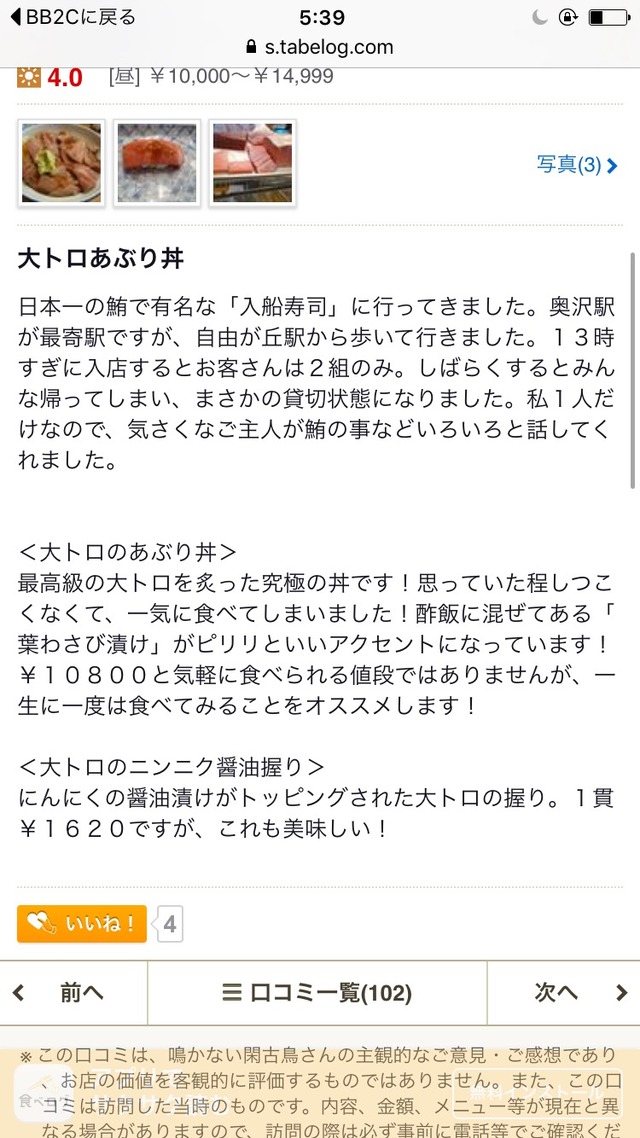Like this review with いいね！
The height and width of the screenshot is (1138, 640).
82,924
